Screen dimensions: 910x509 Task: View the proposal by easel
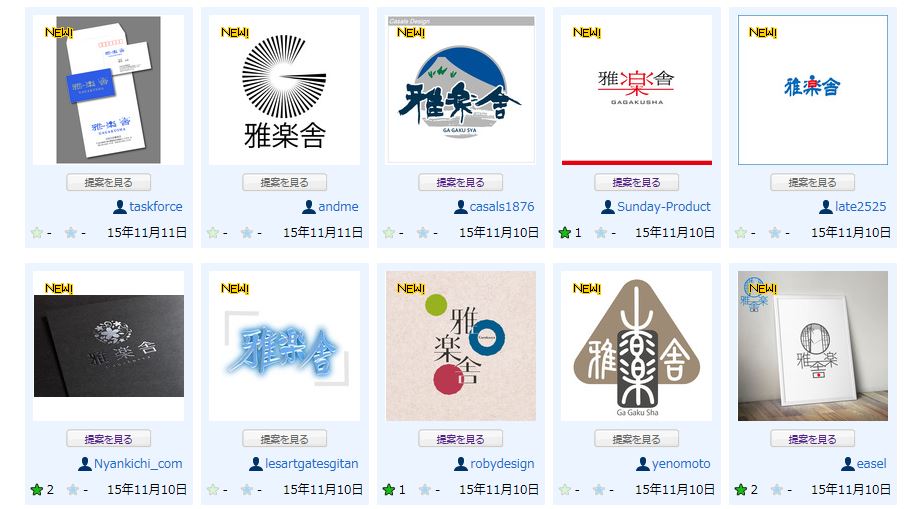pyautogui.click(x=812, y=440)
